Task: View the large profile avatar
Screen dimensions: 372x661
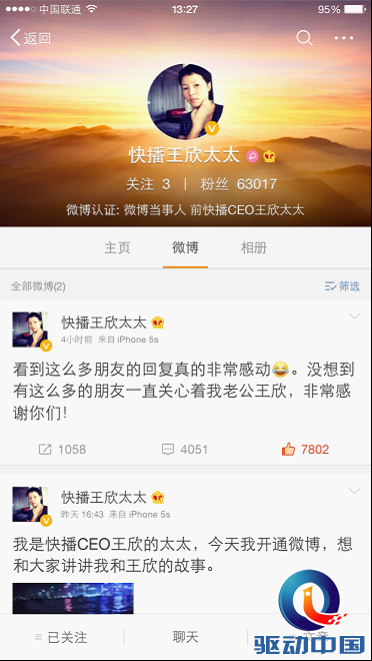Action: point(186,101)
